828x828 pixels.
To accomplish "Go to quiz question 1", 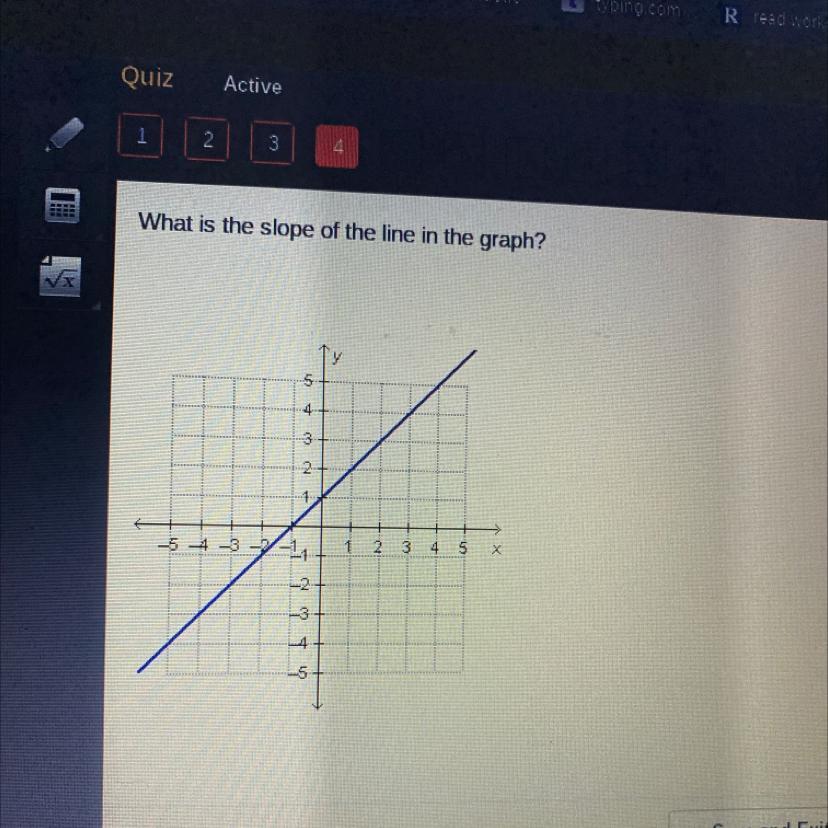I will (140, 136).
